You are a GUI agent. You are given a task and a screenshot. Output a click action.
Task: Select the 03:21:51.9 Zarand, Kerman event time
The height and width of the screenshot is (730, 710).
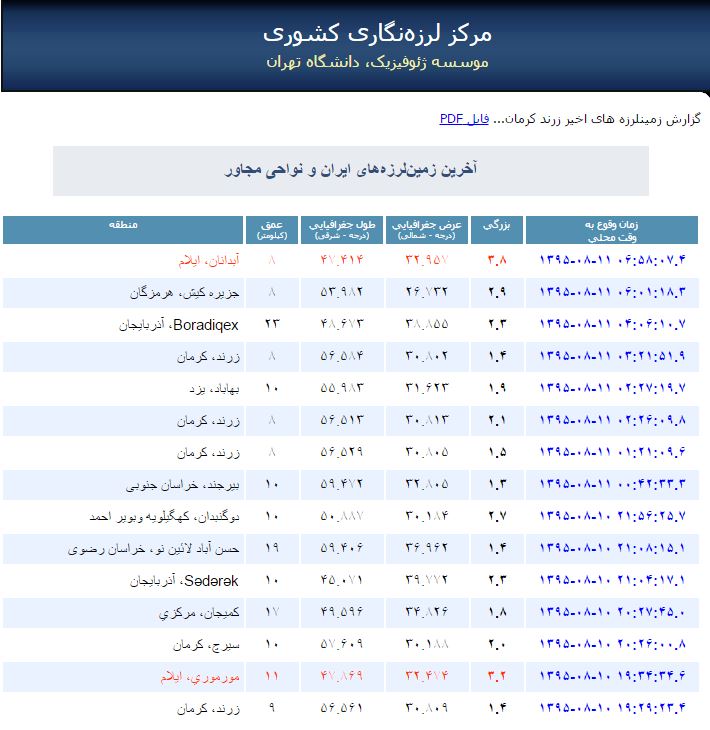pos(612,356)
